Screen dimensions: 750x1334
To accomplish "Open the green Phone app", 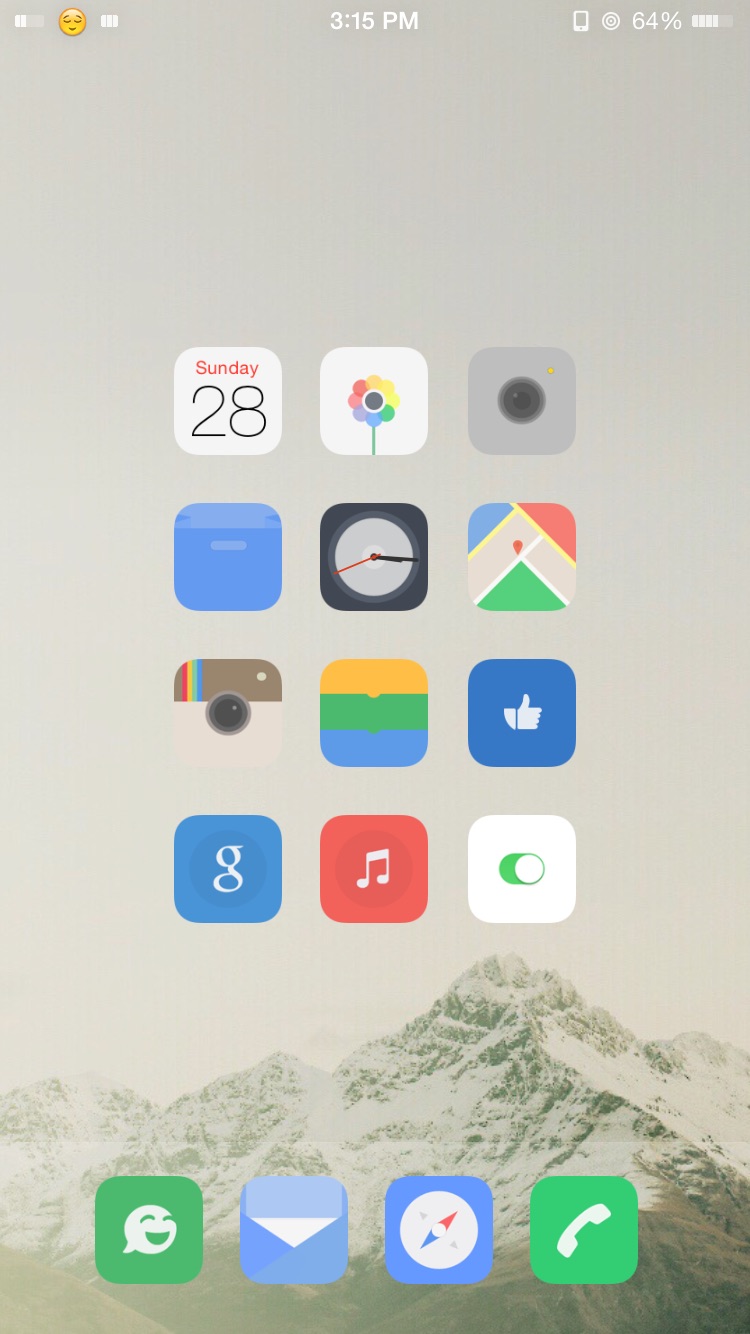I will [x=584, y=1230].
